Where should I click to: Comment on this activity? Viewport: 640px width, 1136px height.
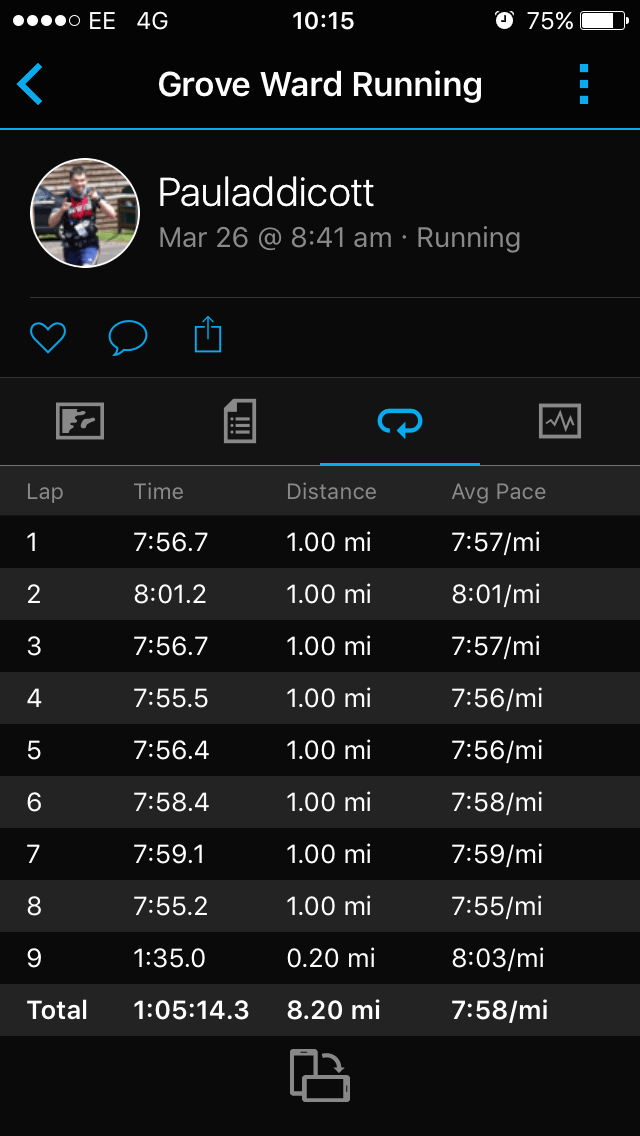pyautogui.click(x=127, y=337)
